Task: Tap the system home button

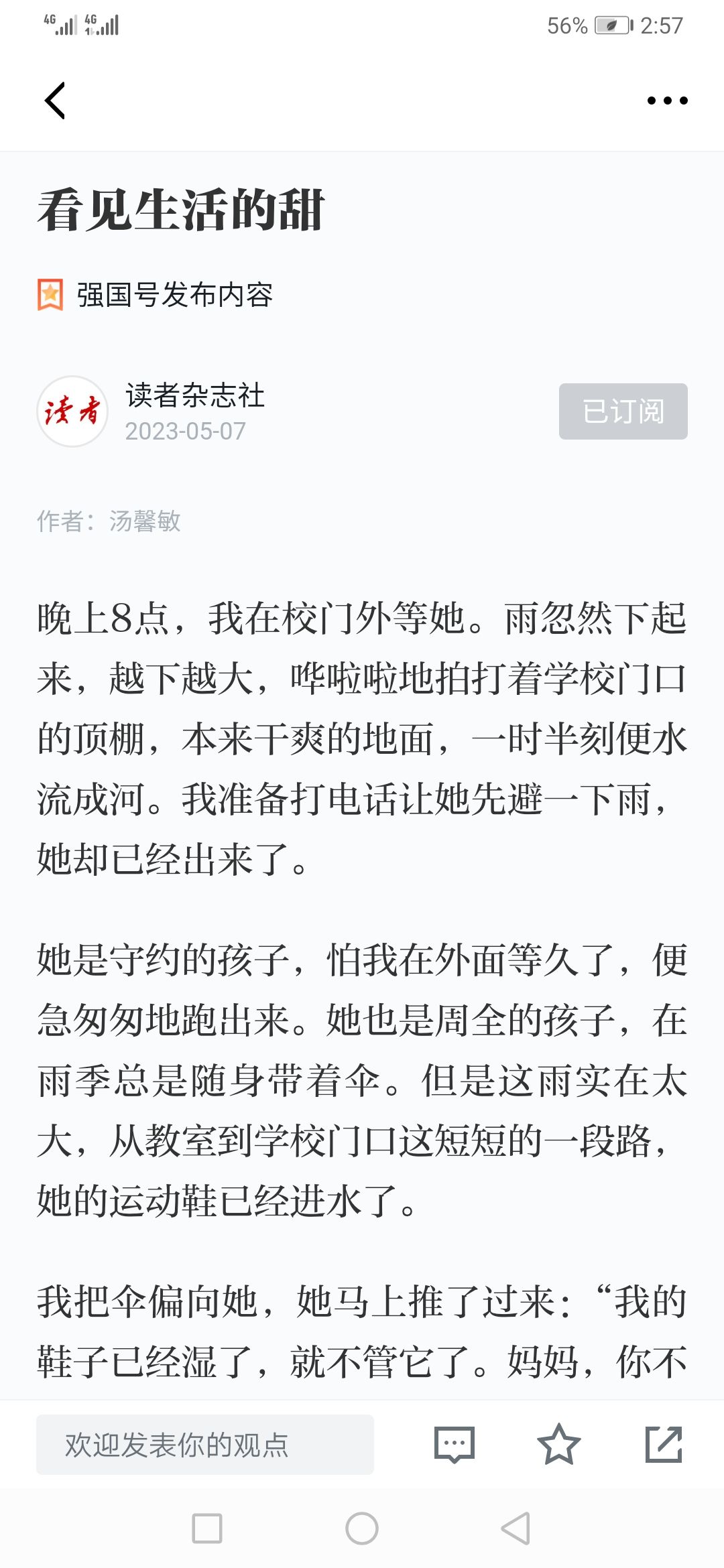Action: click(x=362, y=1528)
